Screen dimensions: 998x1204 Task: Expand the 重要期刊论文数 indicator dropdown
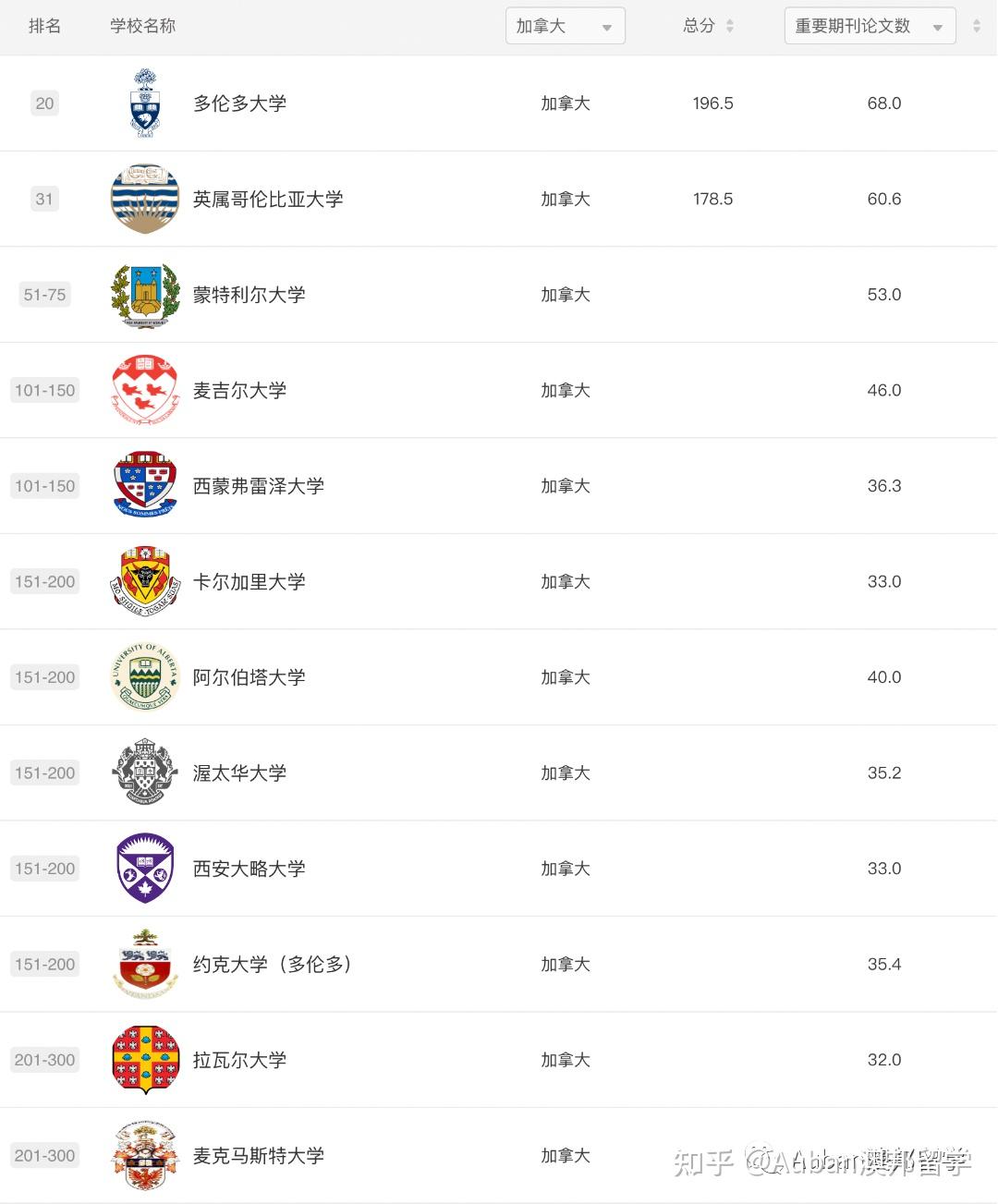870,26
